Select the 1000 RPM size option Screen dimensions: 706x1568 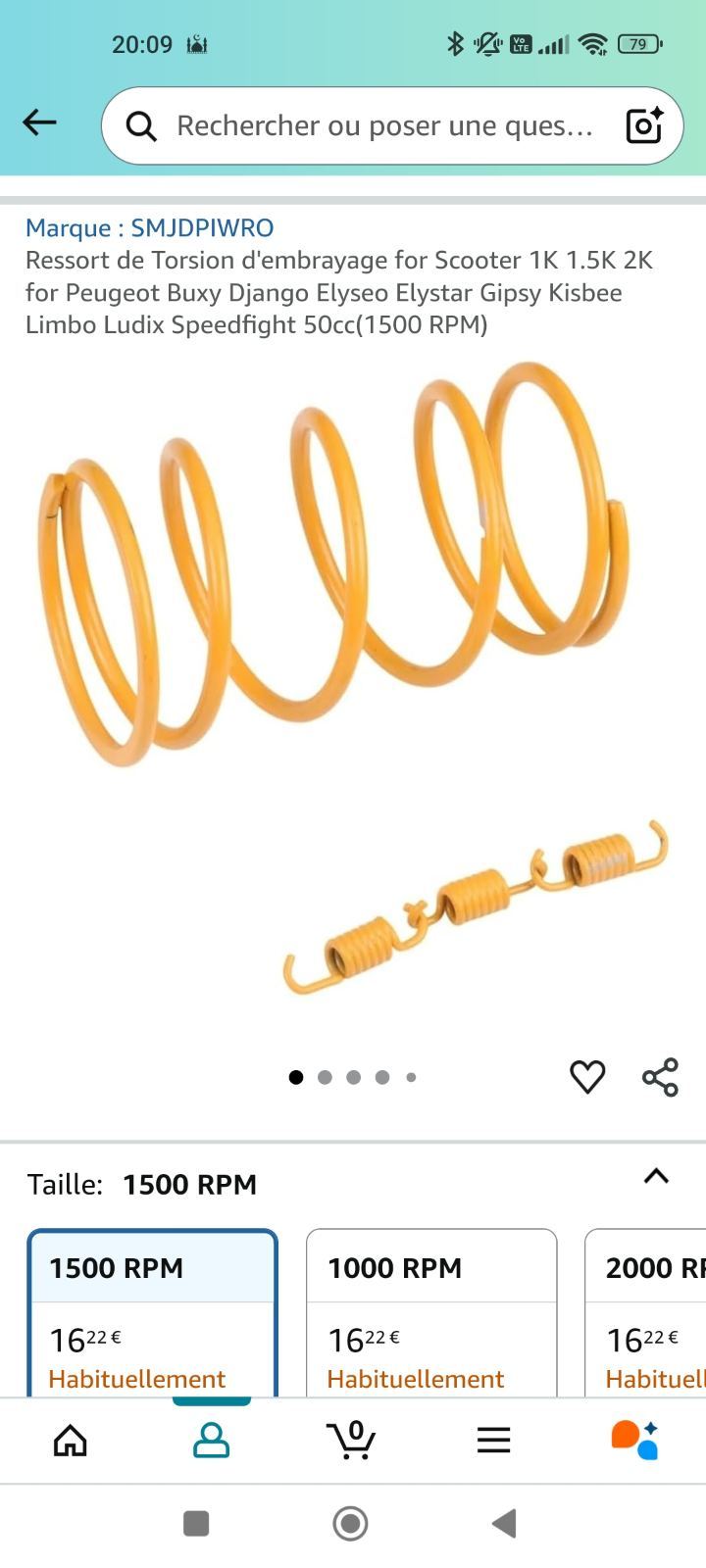pos(431,1313)
